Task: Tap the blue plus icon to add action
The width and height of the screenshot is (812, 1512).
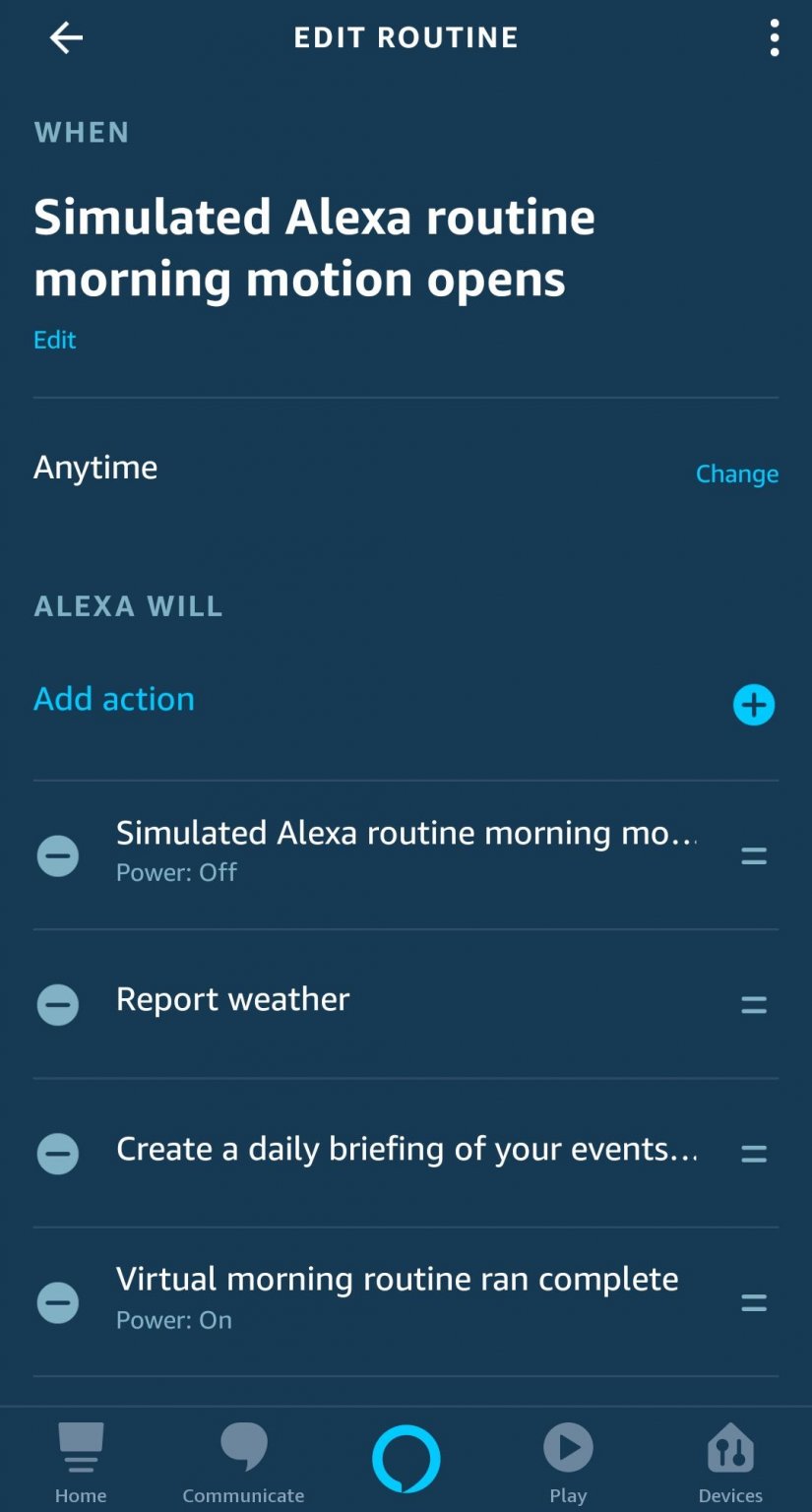Action: pyautogui.click(x=754, y=705)
